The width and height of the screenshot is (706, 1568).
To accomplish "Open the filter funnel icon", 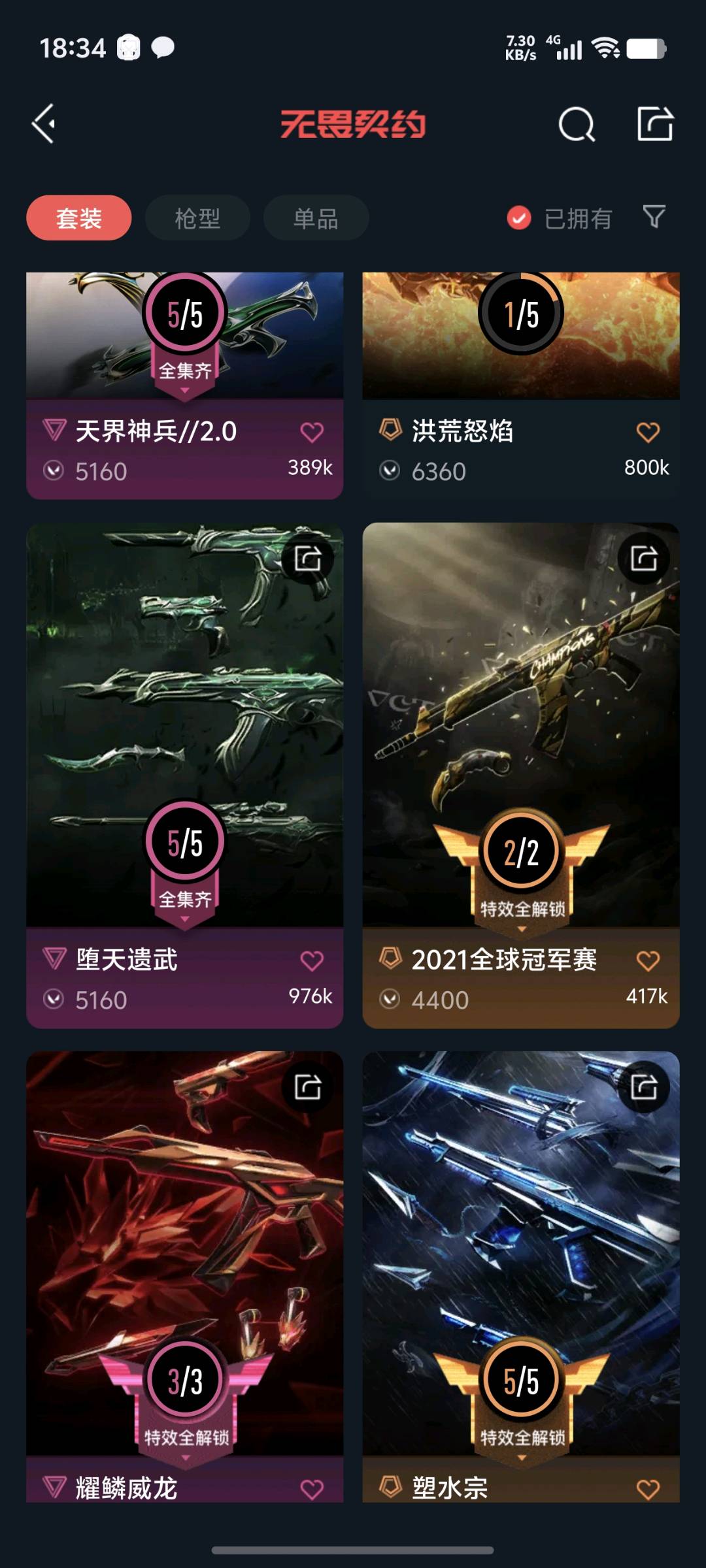I will 654,217.
